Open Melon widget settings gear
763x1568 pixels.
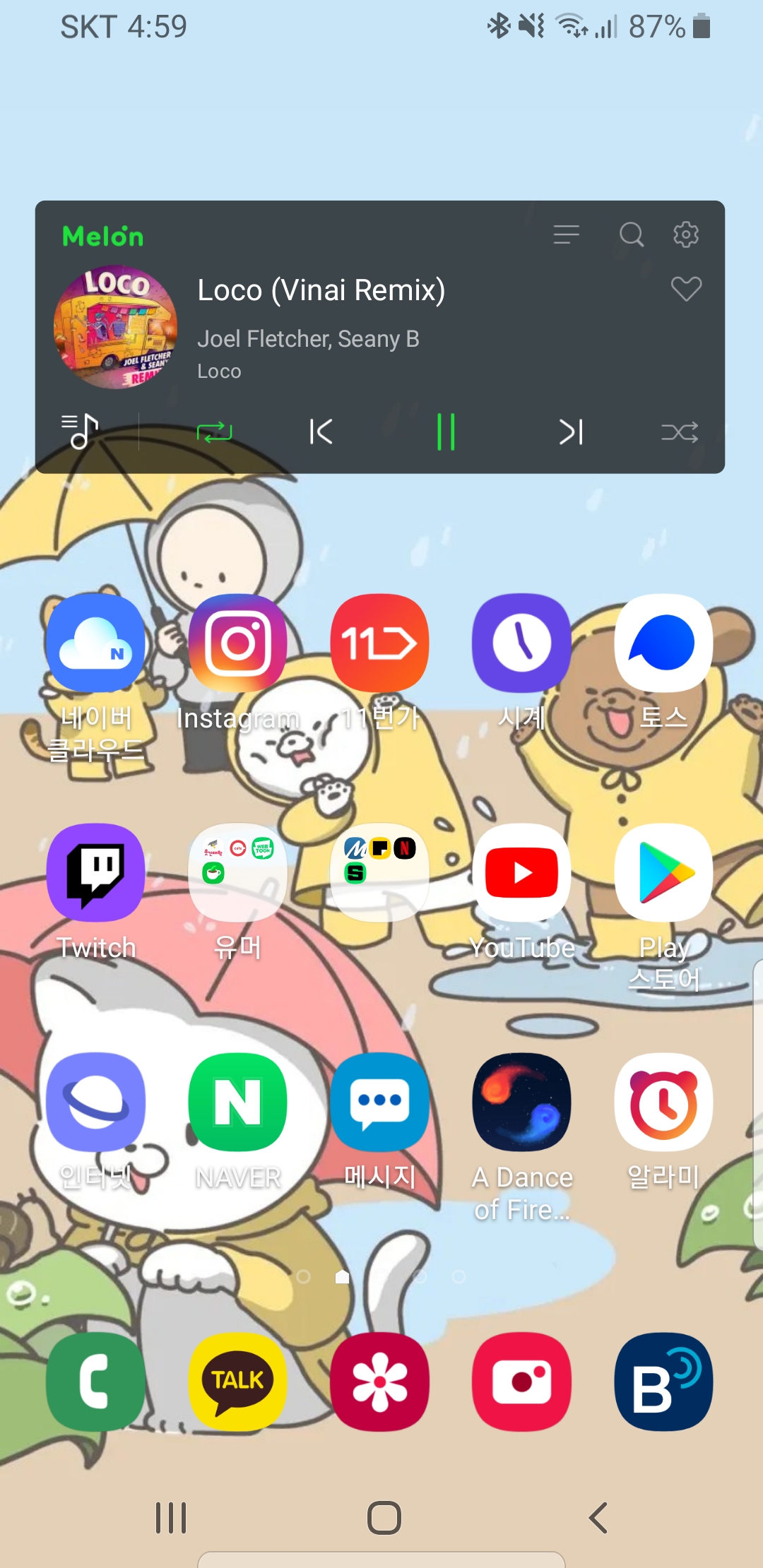click(x=686, y=234)
